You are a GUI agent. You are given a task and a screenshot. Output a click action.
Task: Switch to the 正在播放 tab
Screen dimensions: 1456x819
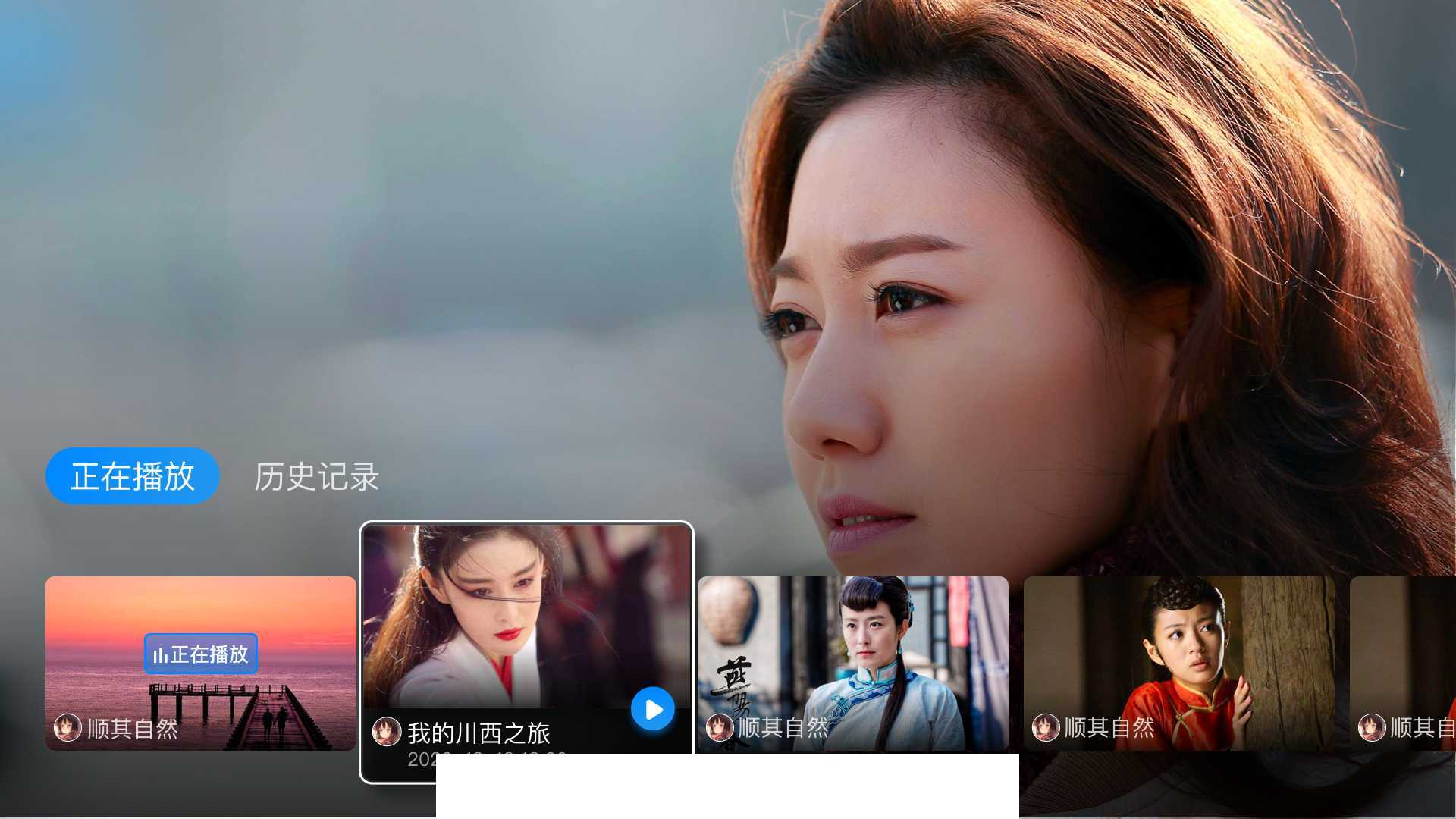pyautogui.click(x=133, y=476)
